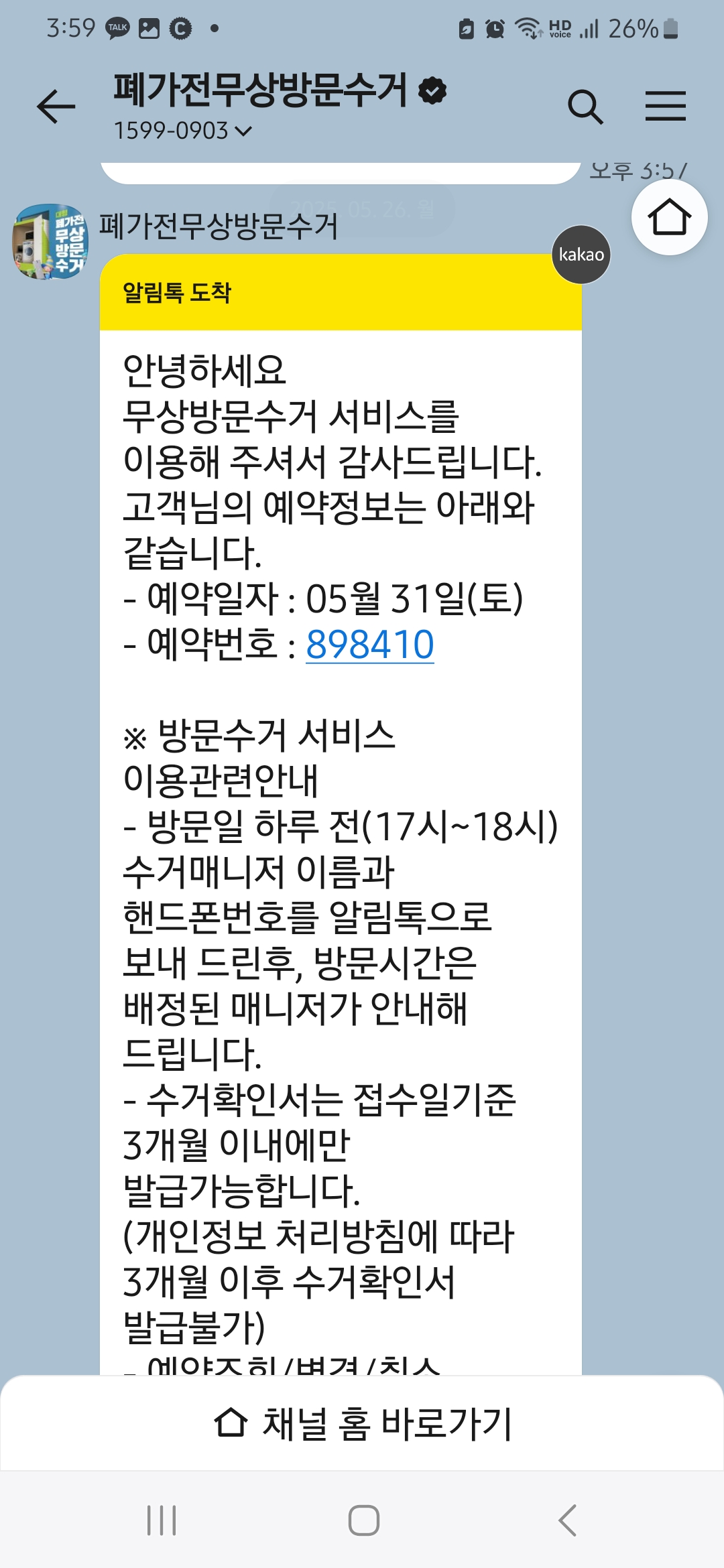Open the 폐가전무상방문수거 profile picture
The width and height of the screenshot is (724, 1568).
tap(50, 242)
